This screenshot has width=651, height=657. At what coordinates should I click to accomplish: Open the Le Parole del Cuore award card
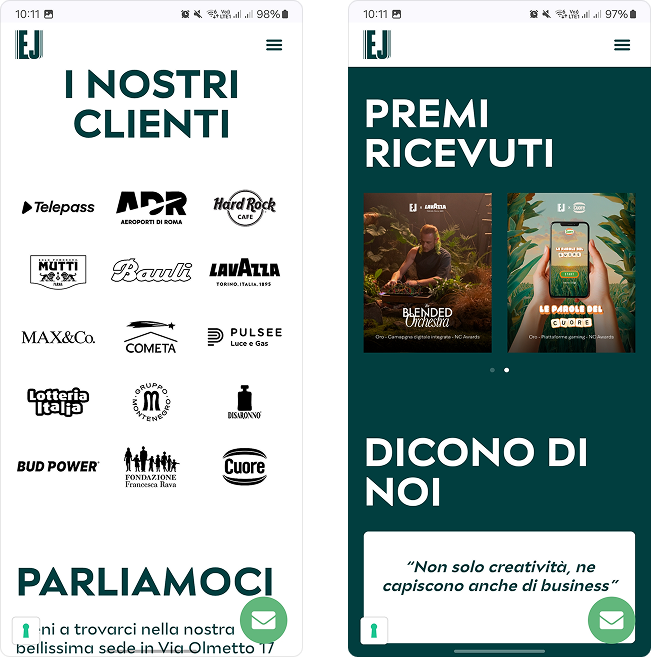click(571, 273)
